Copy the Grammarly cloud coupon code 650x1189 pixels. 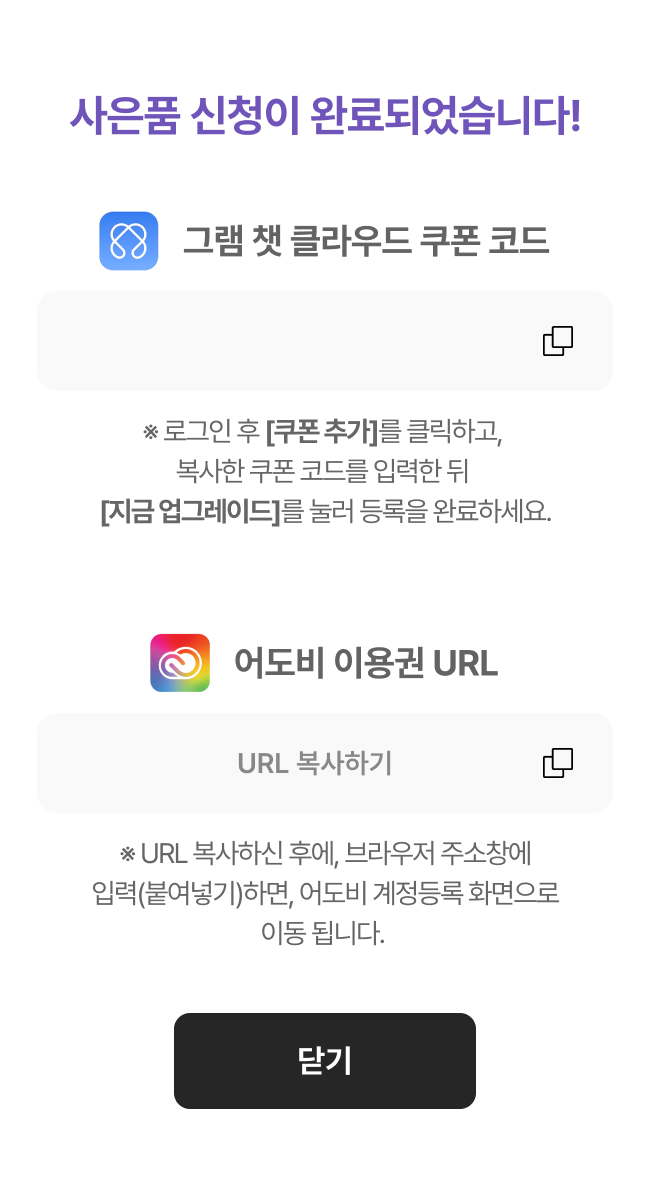pos(557,341)
